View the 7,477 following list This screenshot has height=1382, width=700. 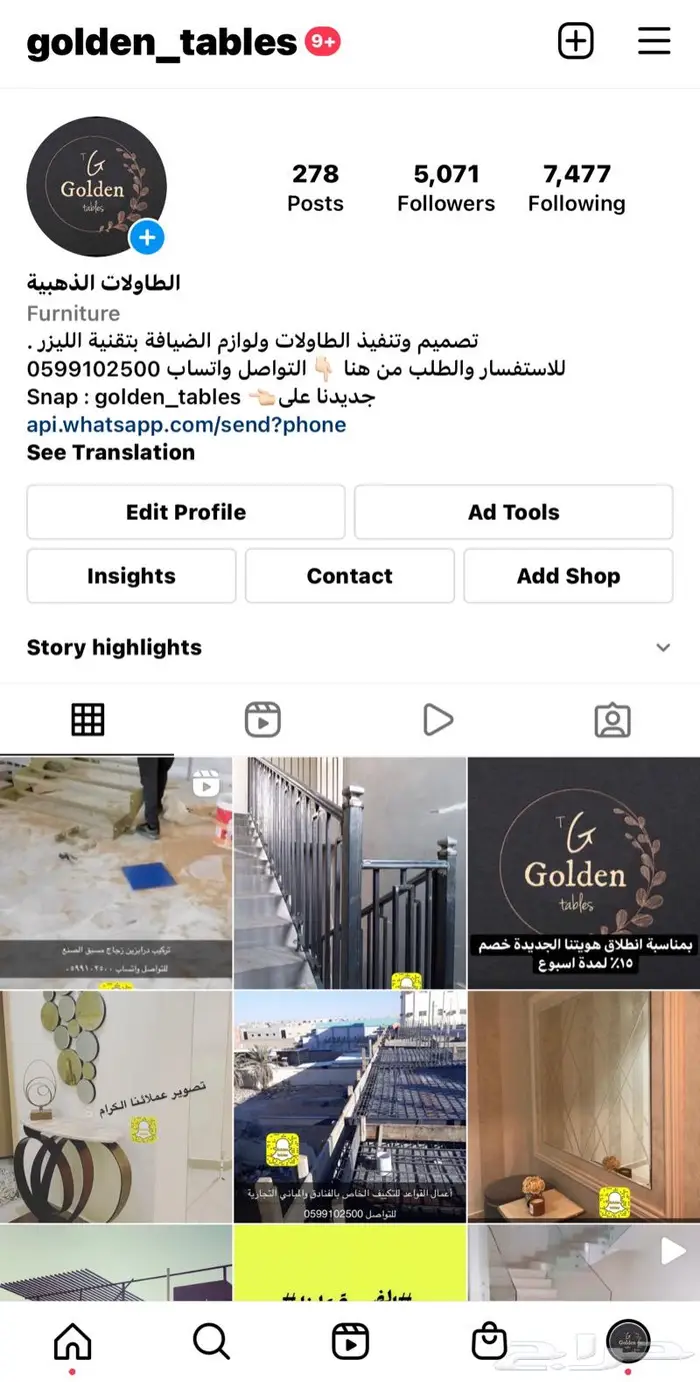coord(577,187)
